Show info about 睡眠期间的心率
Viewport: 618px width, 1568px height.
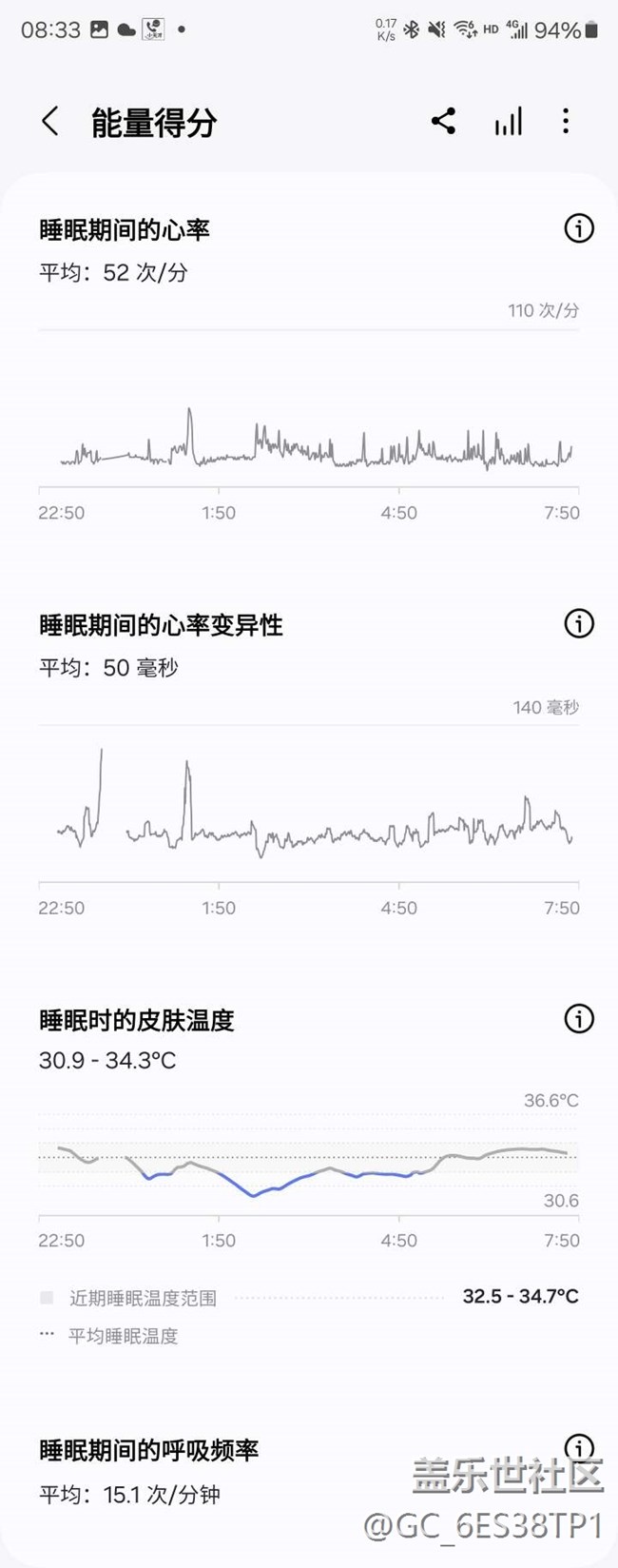tap(579, 228)
